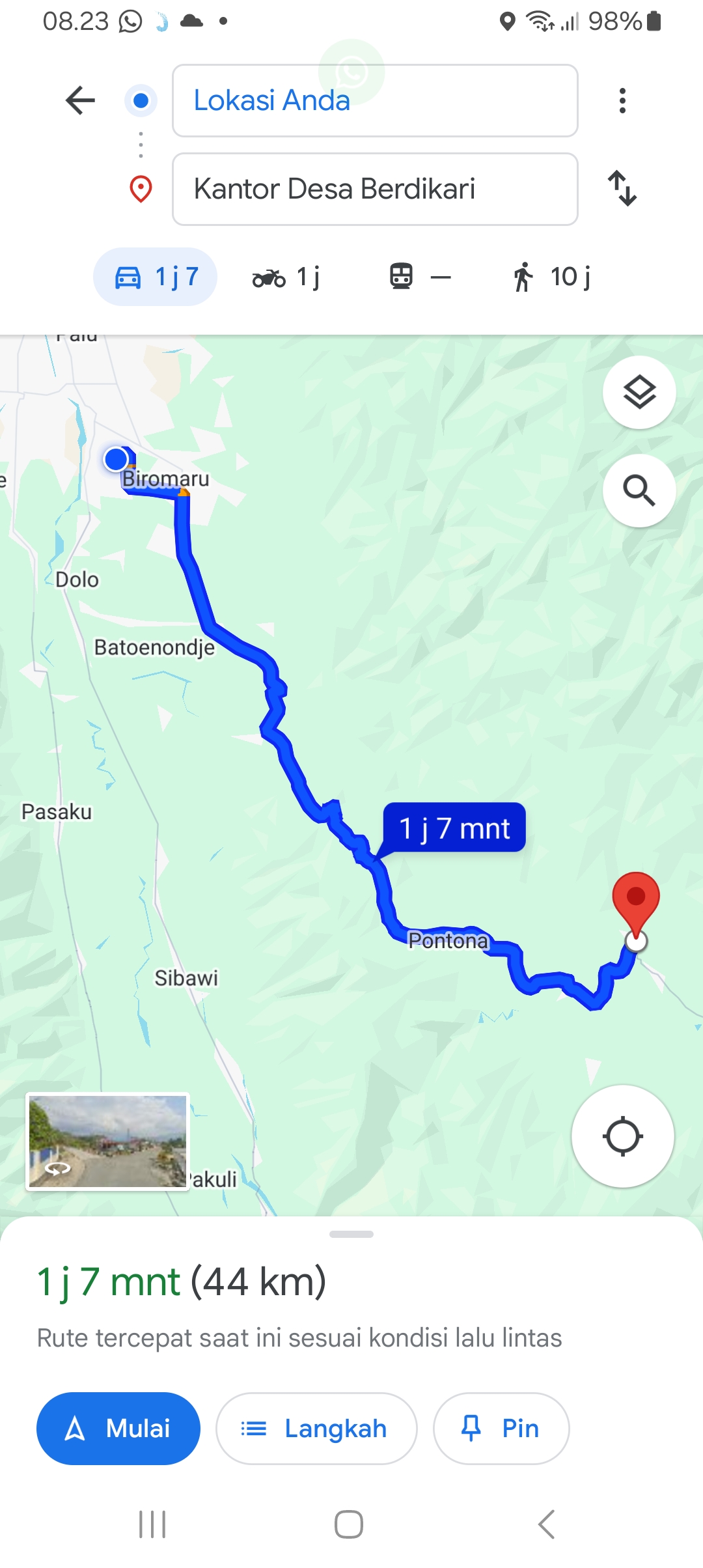Swap start and destination locations
This screenshot has width=703, height=1568.
(x=622, y=188)
